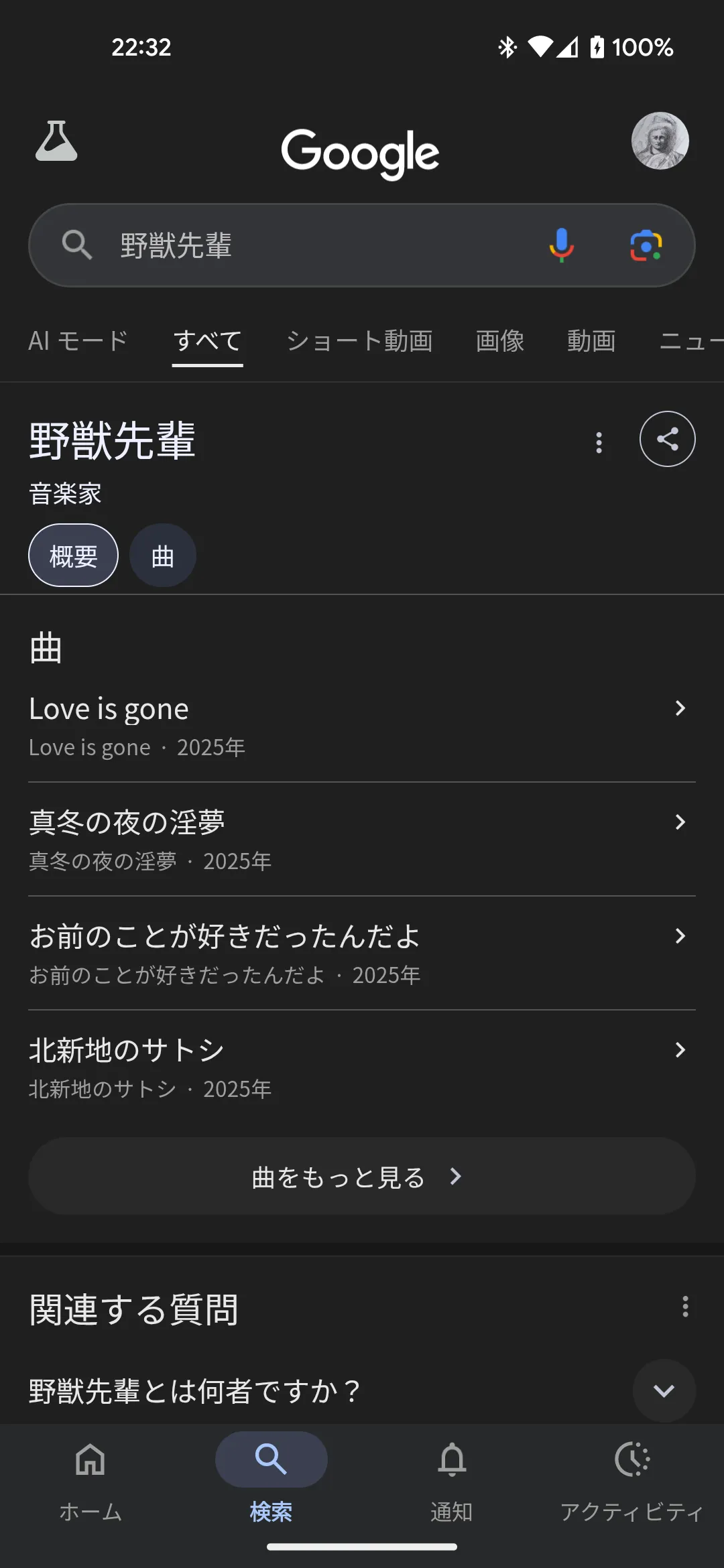Switch to the ショート動画 tab
The image size is (724, 1568).
pos(359,341)
